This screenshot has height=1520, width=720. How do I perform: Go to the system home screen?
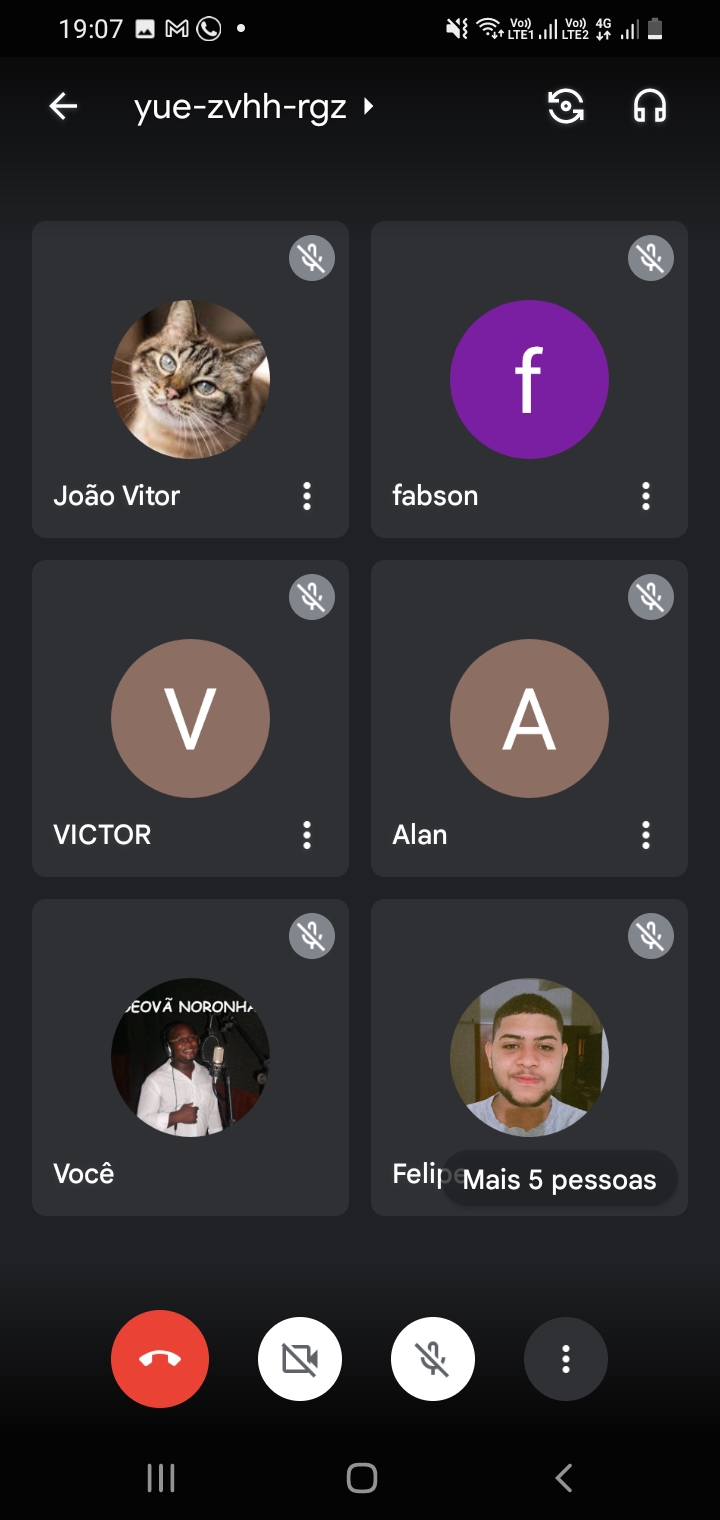click(x=361, y=1478)
